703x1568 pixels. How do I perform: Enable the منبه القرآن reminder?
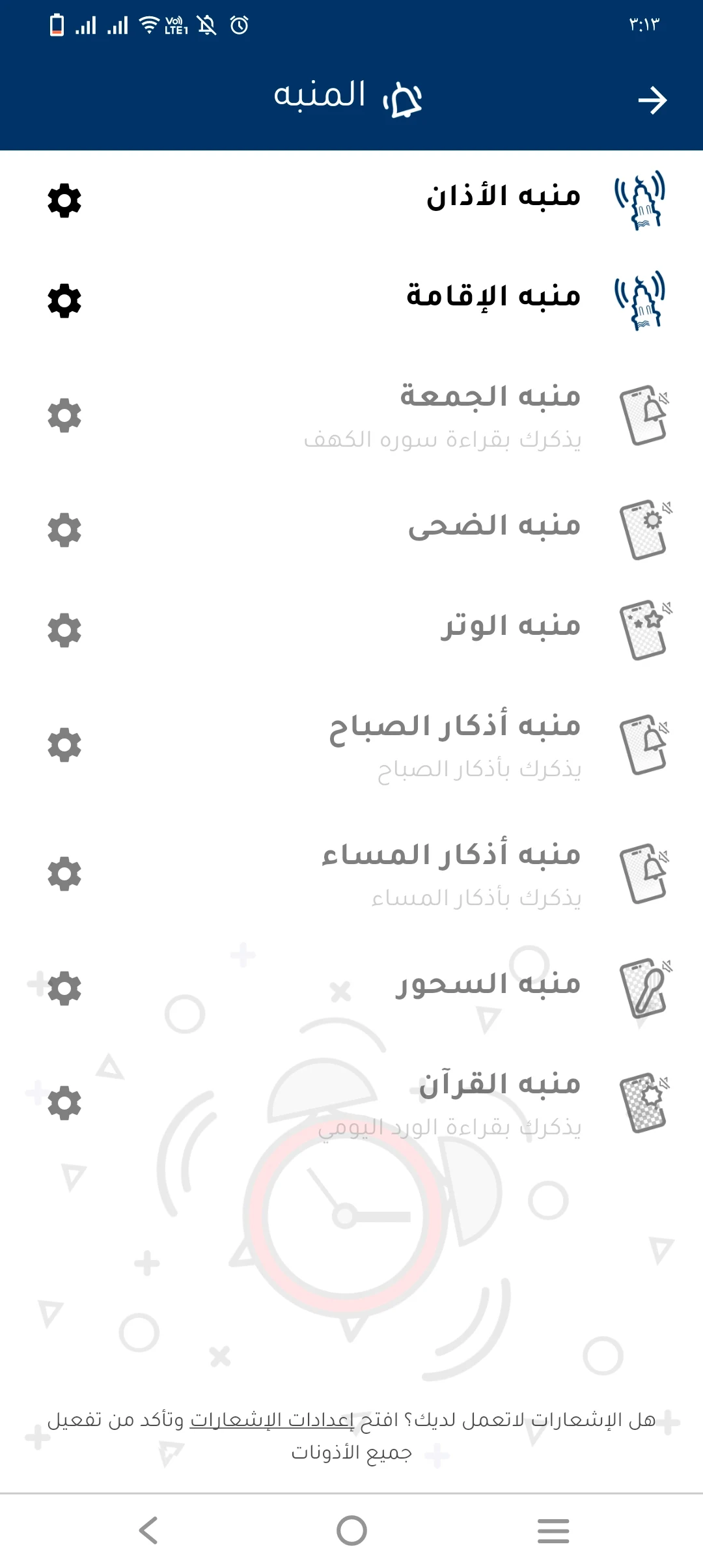click(643, 1103)
